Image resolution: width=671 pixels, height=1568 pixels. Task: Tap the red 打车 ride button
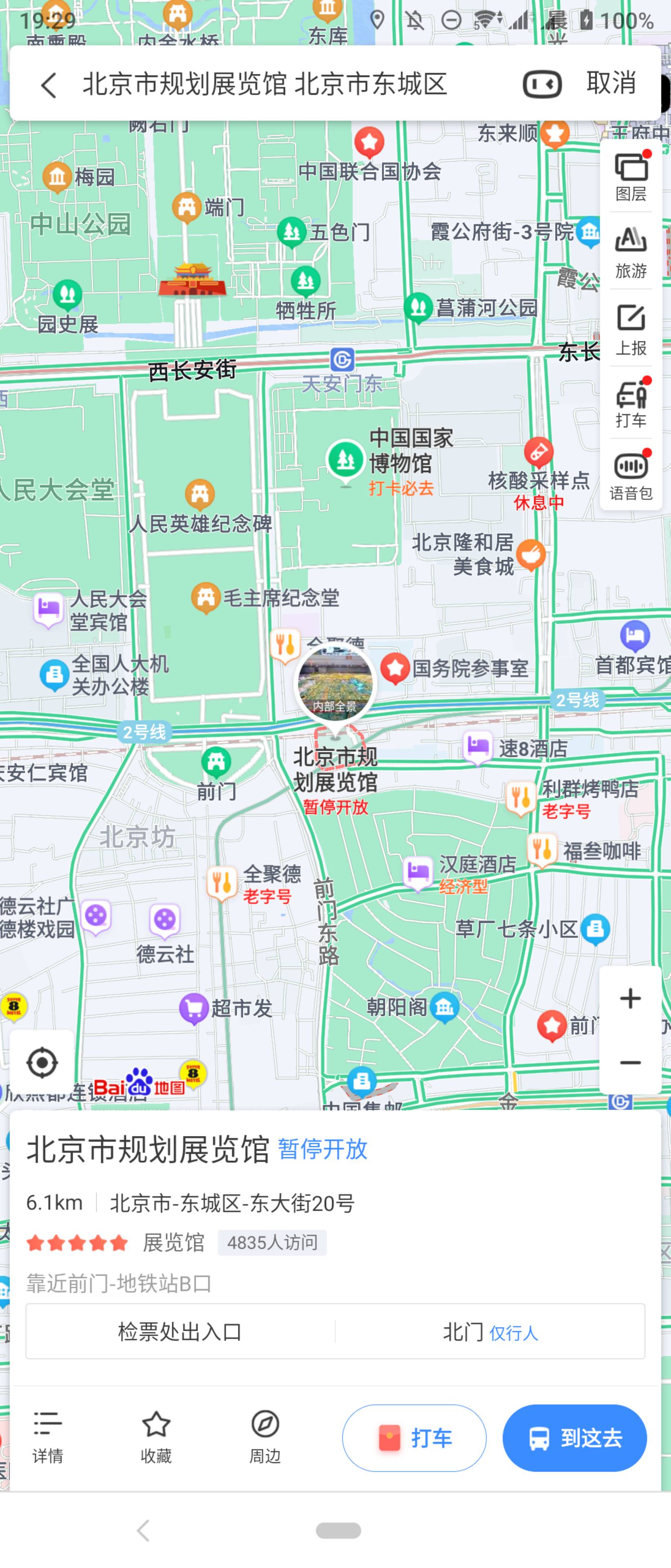[x=413, y=1438]
